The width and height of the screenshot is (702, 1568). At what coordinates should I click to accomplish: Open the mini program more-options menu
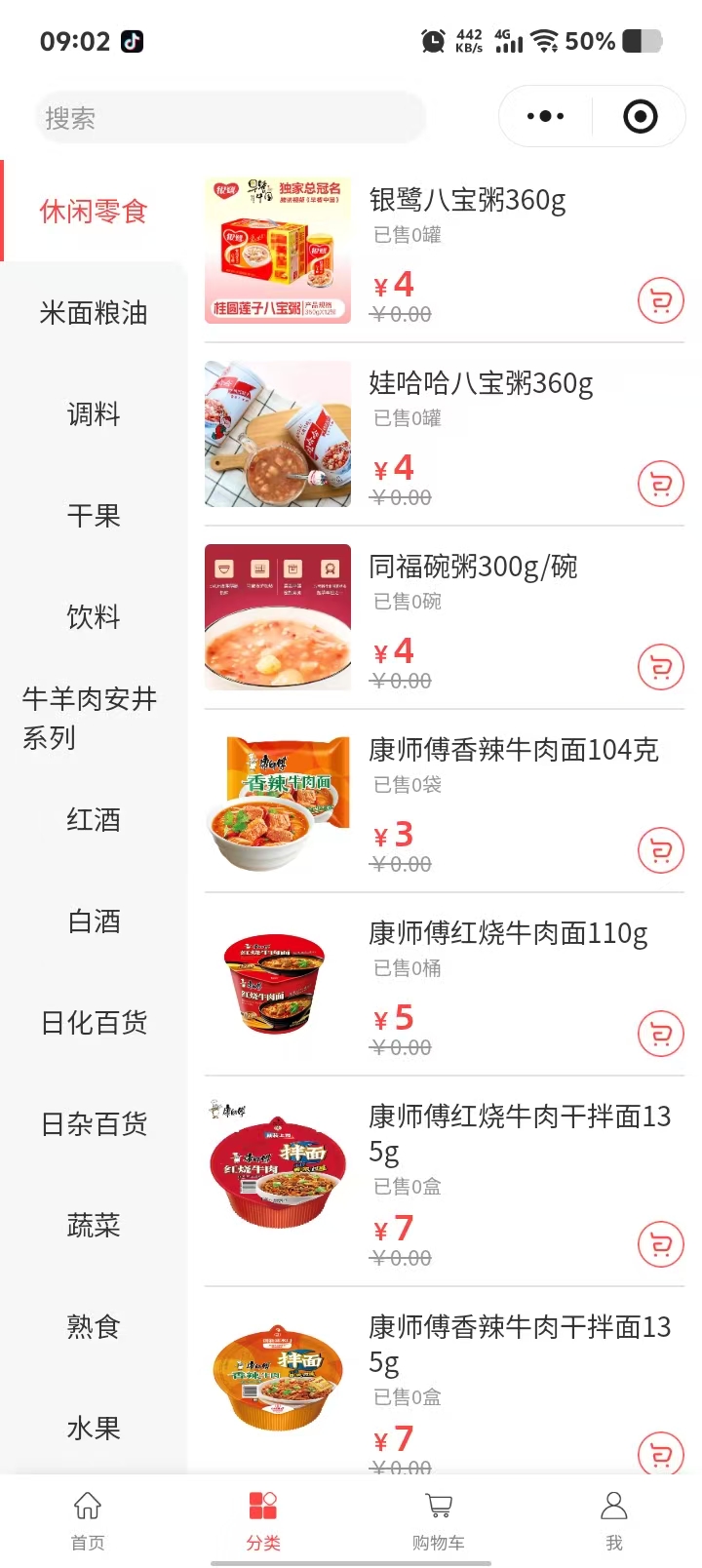coord(545,117)
